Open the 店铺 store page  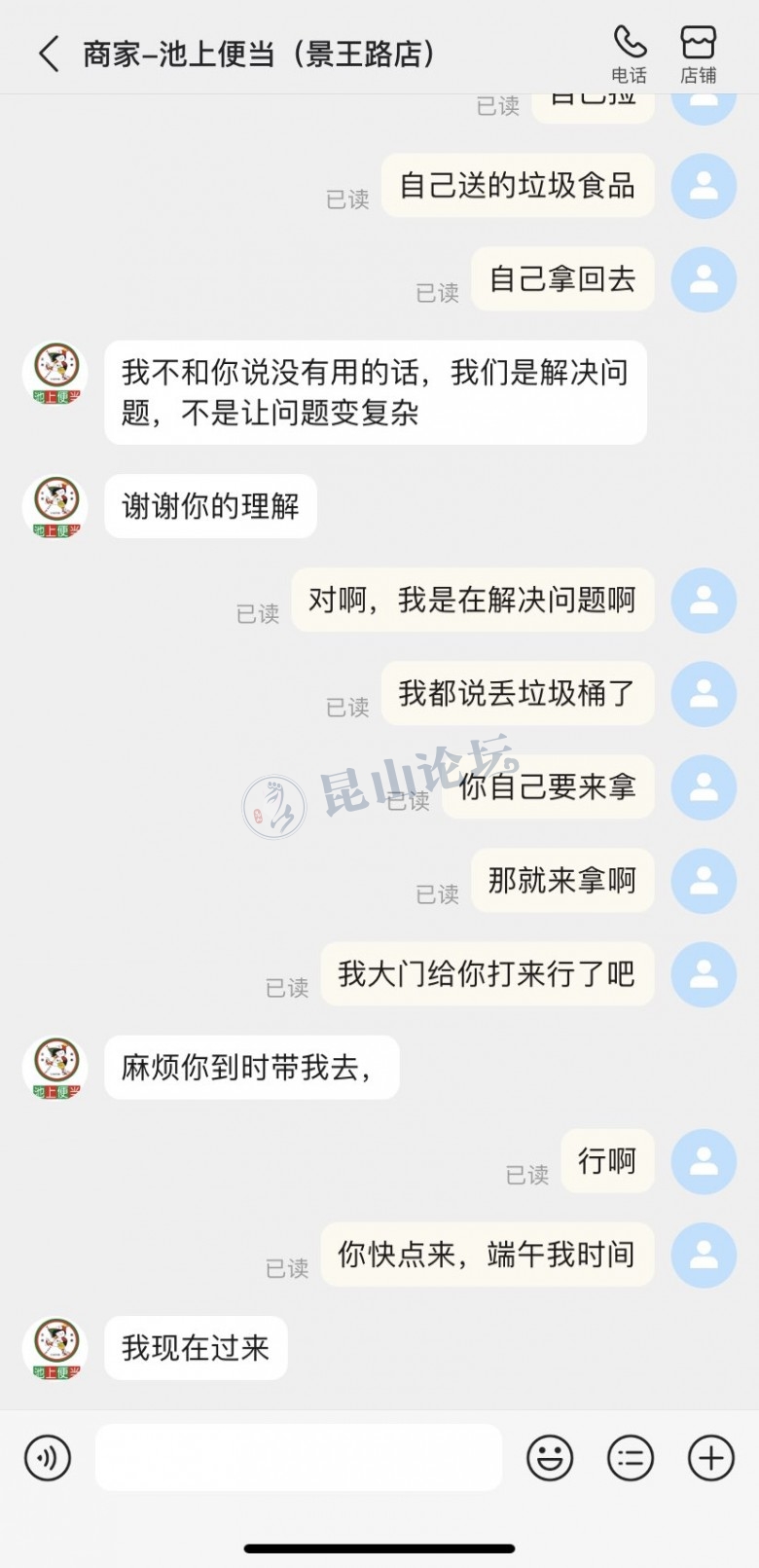coord(698,55)
